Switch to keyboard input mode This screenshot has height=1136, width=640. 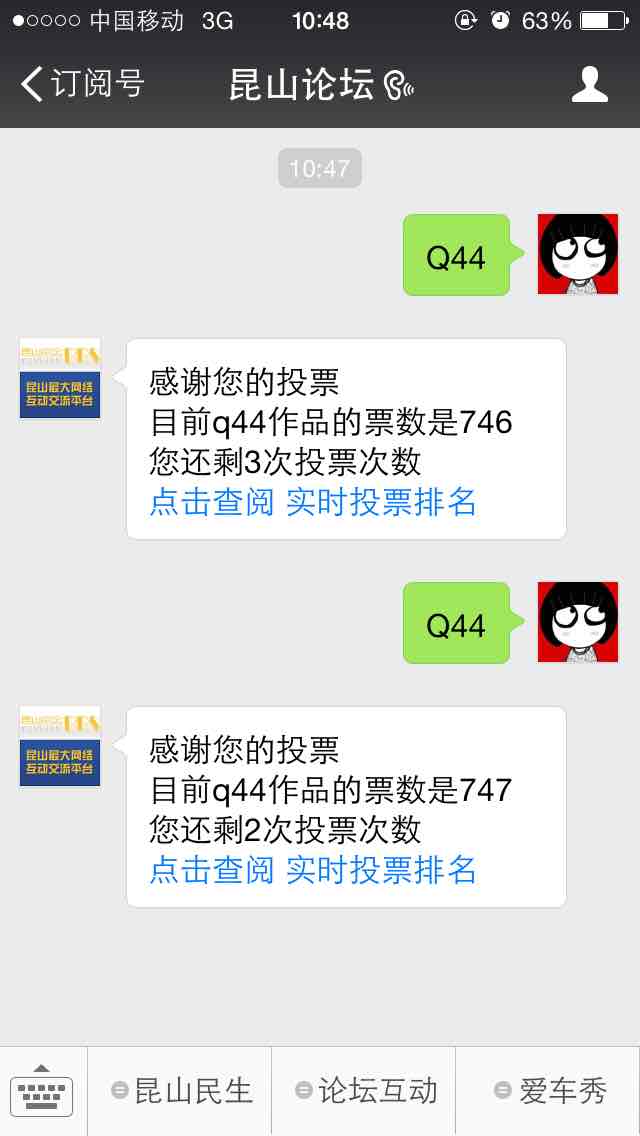click(42, 1090)
